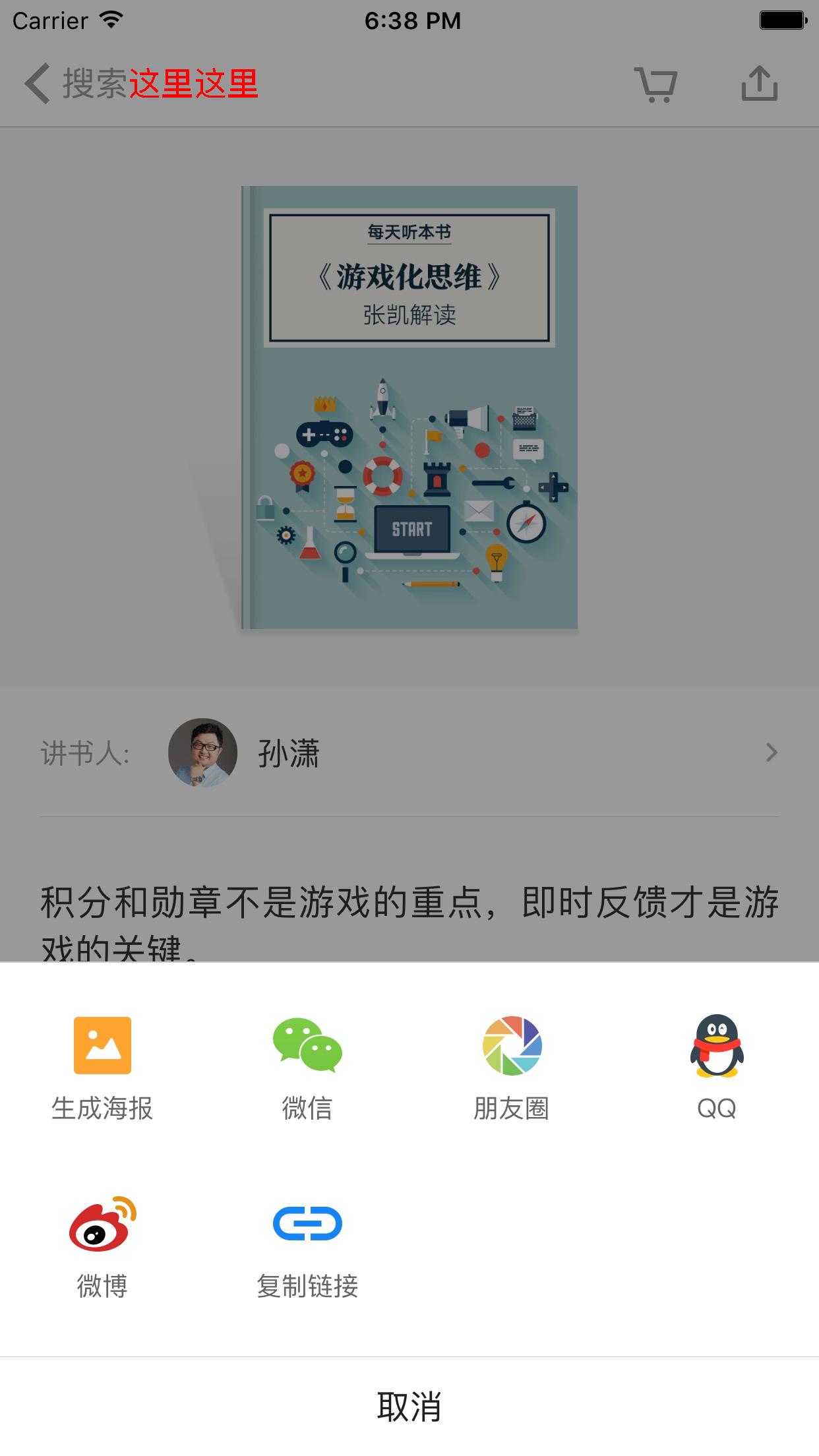Share to 微信
The height and width of the screenshot is (1456, 819).
pos(307,1068)
